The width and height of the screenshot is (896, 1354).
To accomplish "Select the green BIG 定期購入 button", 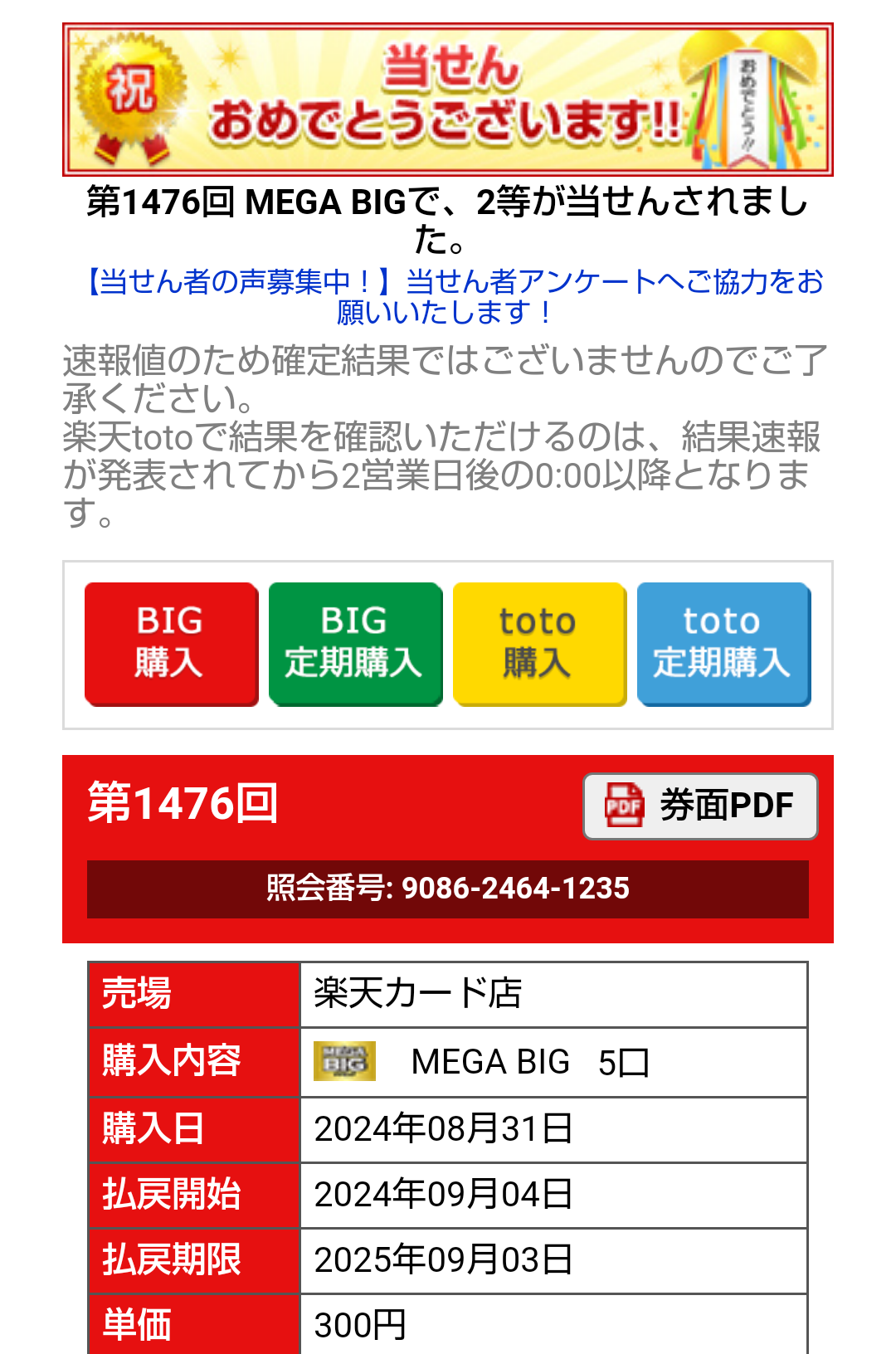I will click(355, 644).
